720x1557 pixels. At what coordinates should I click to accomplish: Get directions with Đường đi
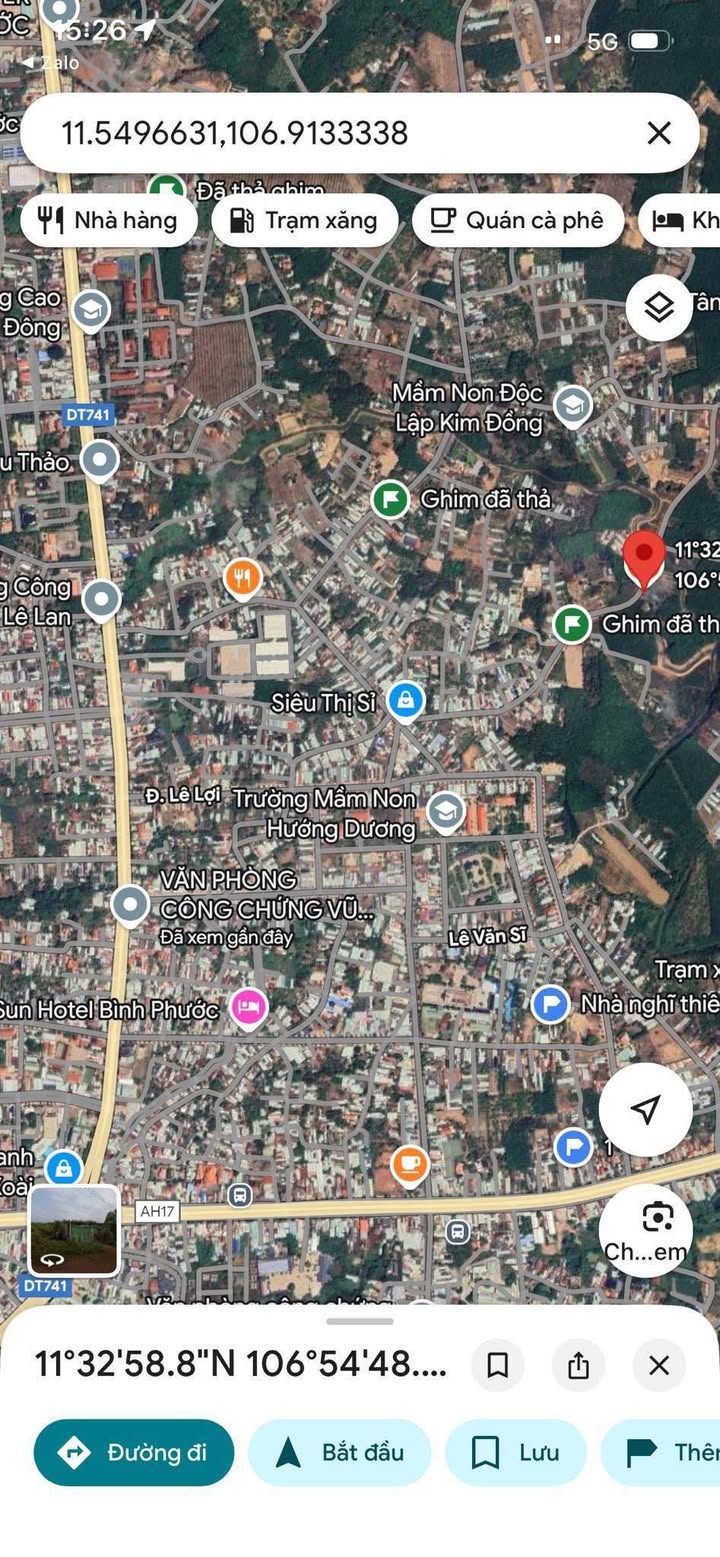coord(134,1452)
